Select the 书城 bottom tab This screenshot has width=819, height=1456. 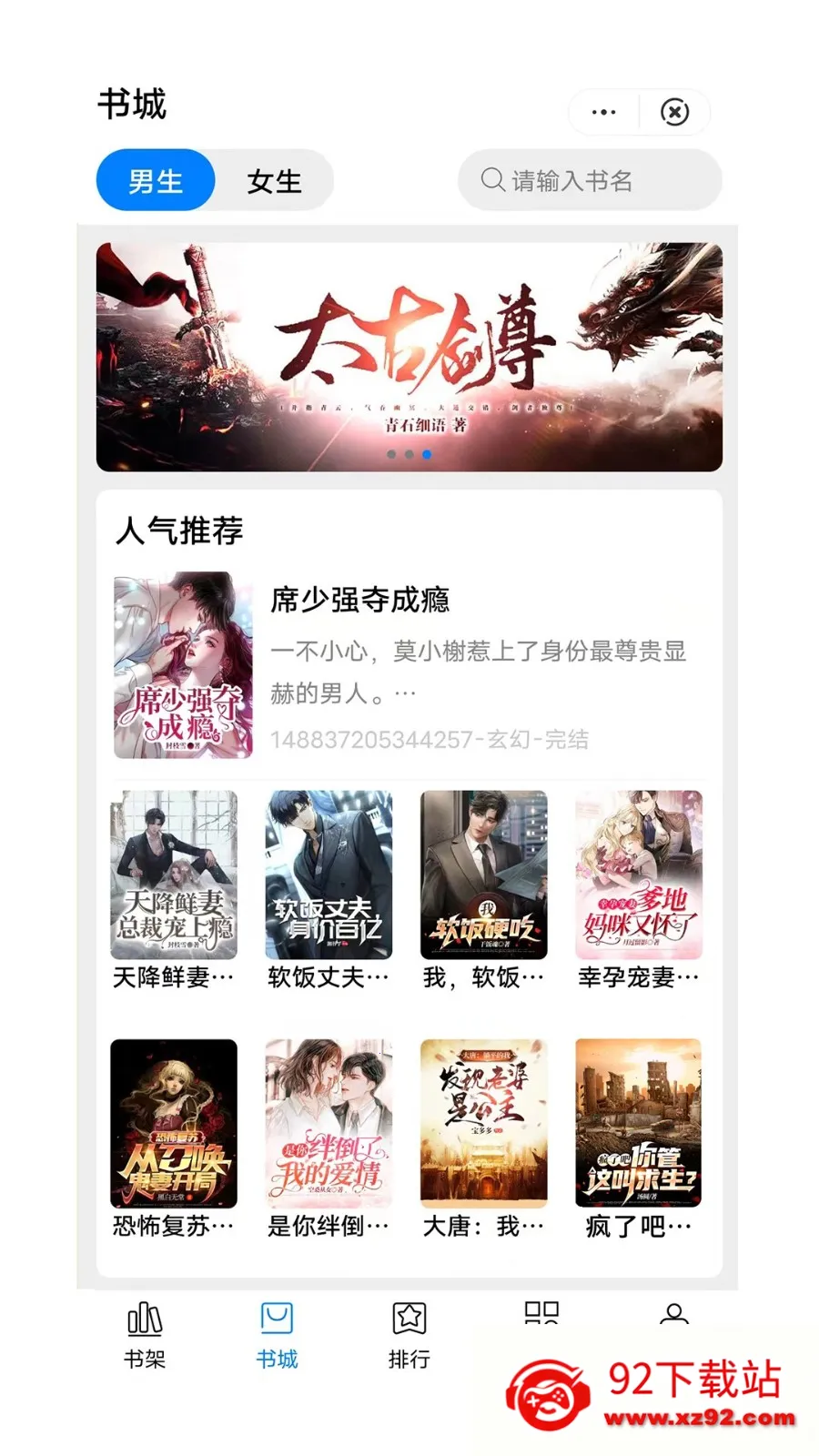pos(277,1335)
